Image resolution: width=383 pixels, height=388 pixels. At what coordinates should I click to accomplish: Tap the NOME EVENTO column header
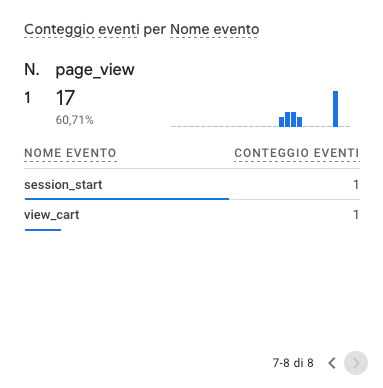coord(70,153)
